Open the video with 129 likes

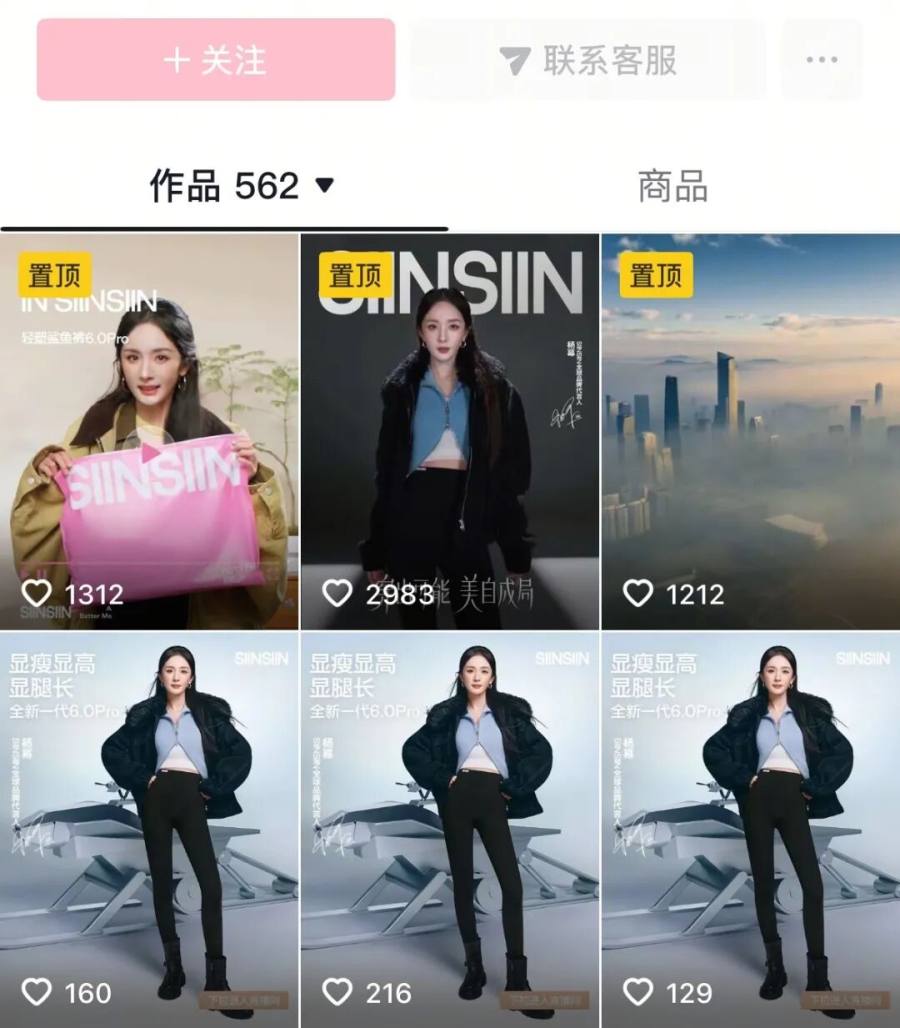click(x=750, y=830)
